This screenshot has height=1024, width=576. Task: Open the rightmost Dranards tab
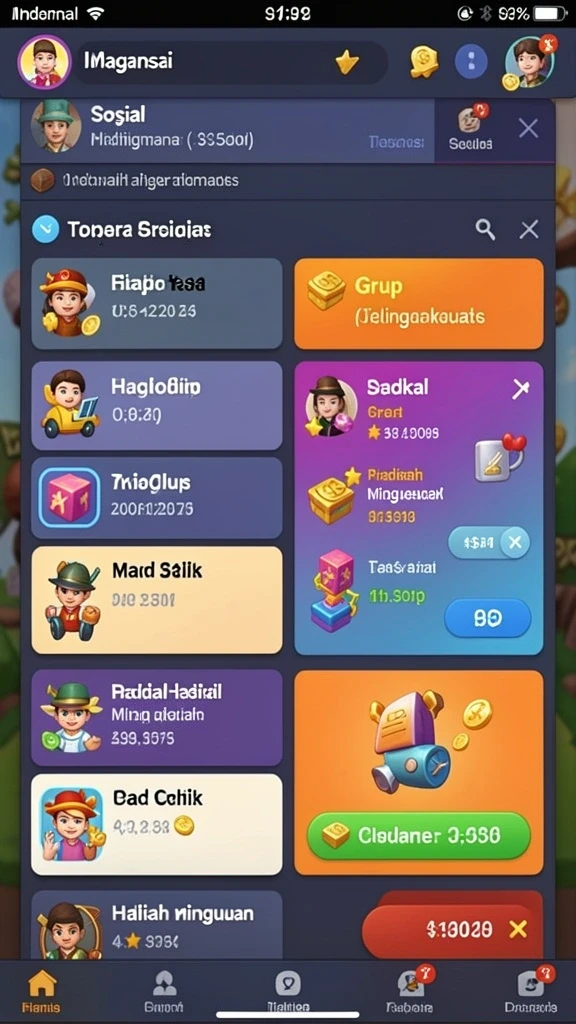(x=531, y=990)
